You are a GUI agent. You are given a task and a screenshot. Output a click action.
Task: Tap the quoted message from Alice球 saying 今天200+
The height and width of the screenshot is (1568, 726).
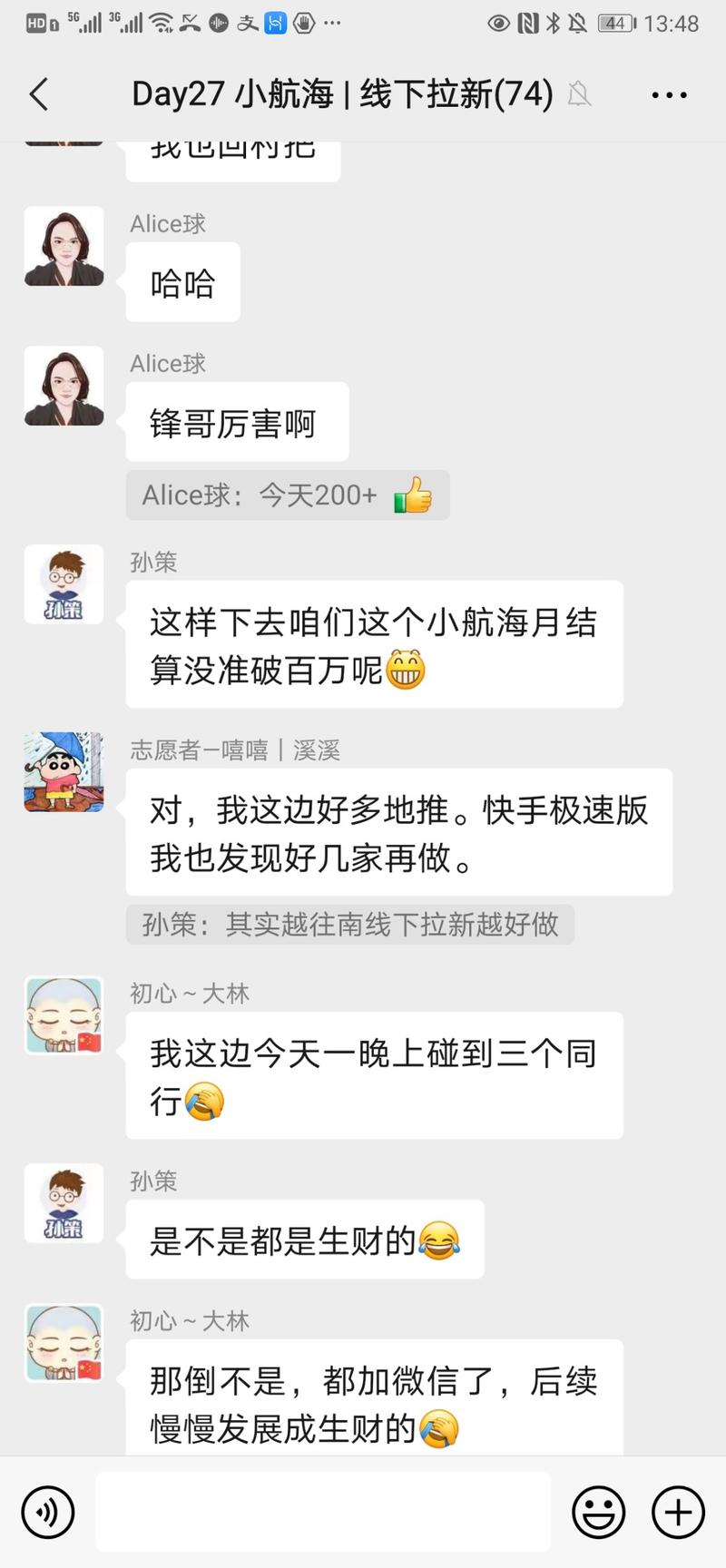[288, 495]
